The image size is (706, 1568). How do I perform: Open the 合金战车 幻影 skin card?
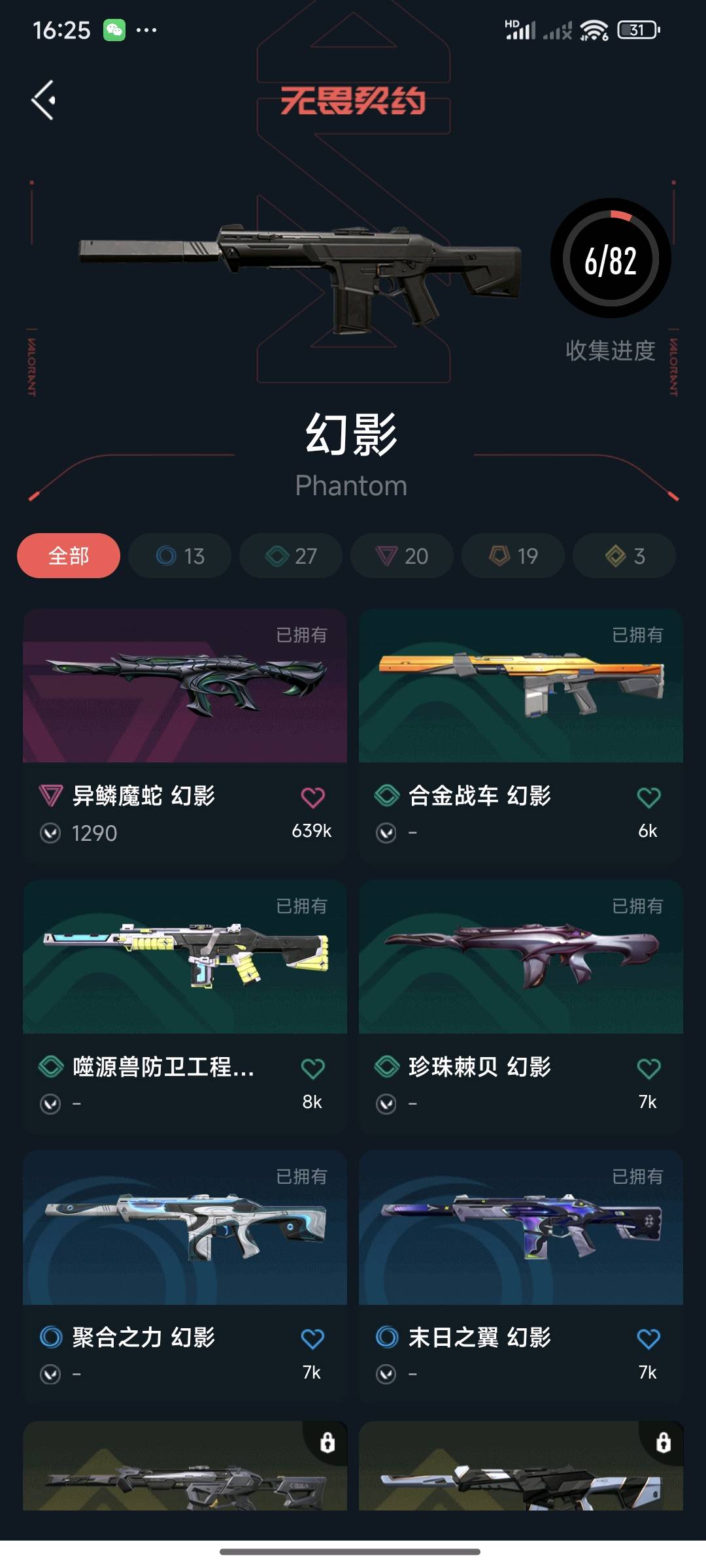(521, 687)
